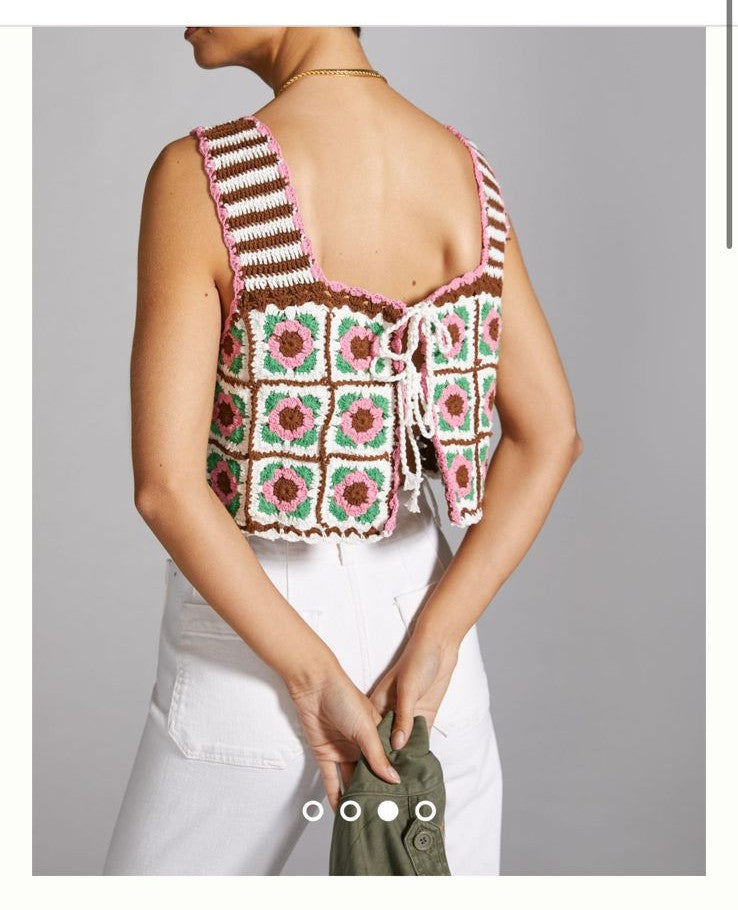Jump to the first image indicator dot
The height and width of the screenshot is (910, 738).
[313, 810]
